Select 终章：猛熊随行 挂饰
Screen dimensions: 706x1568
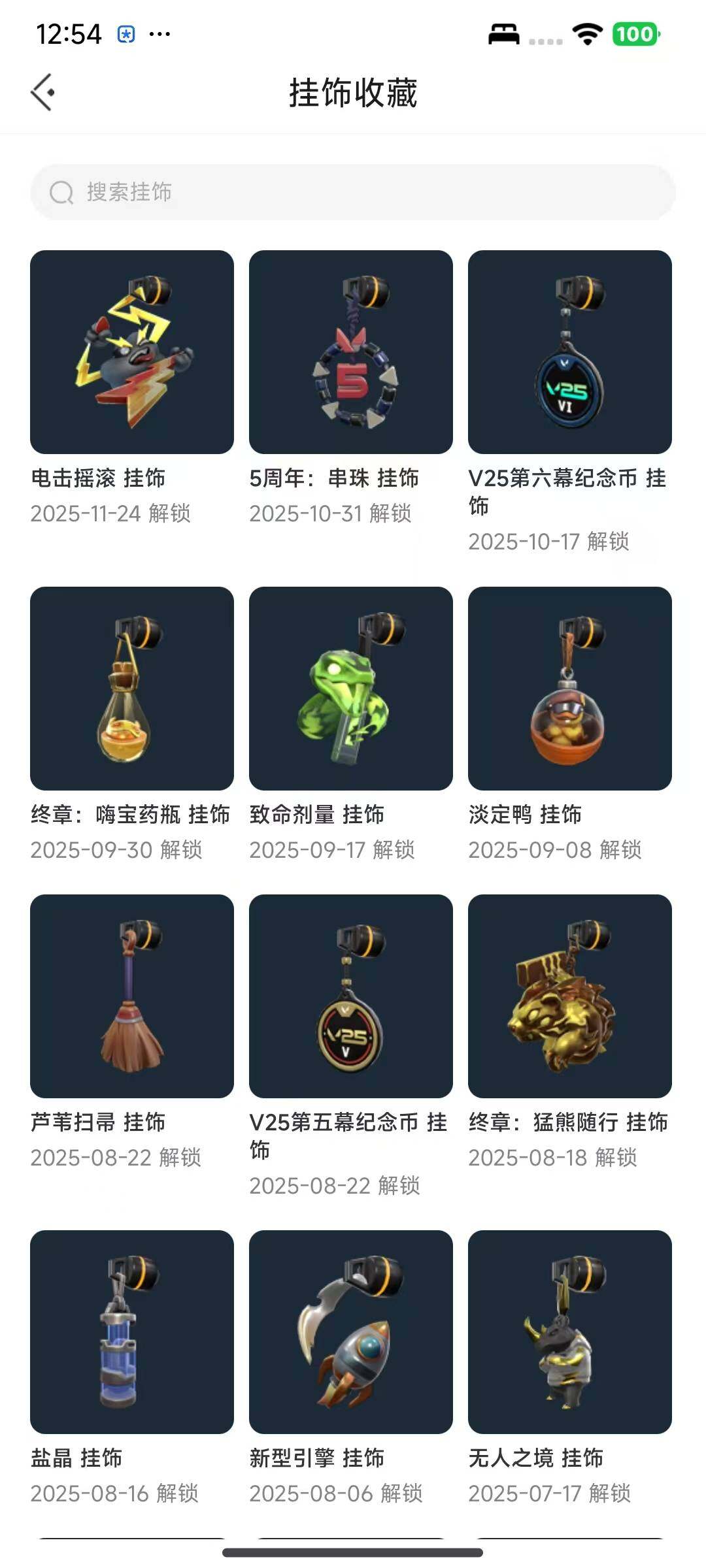(570, 996)
